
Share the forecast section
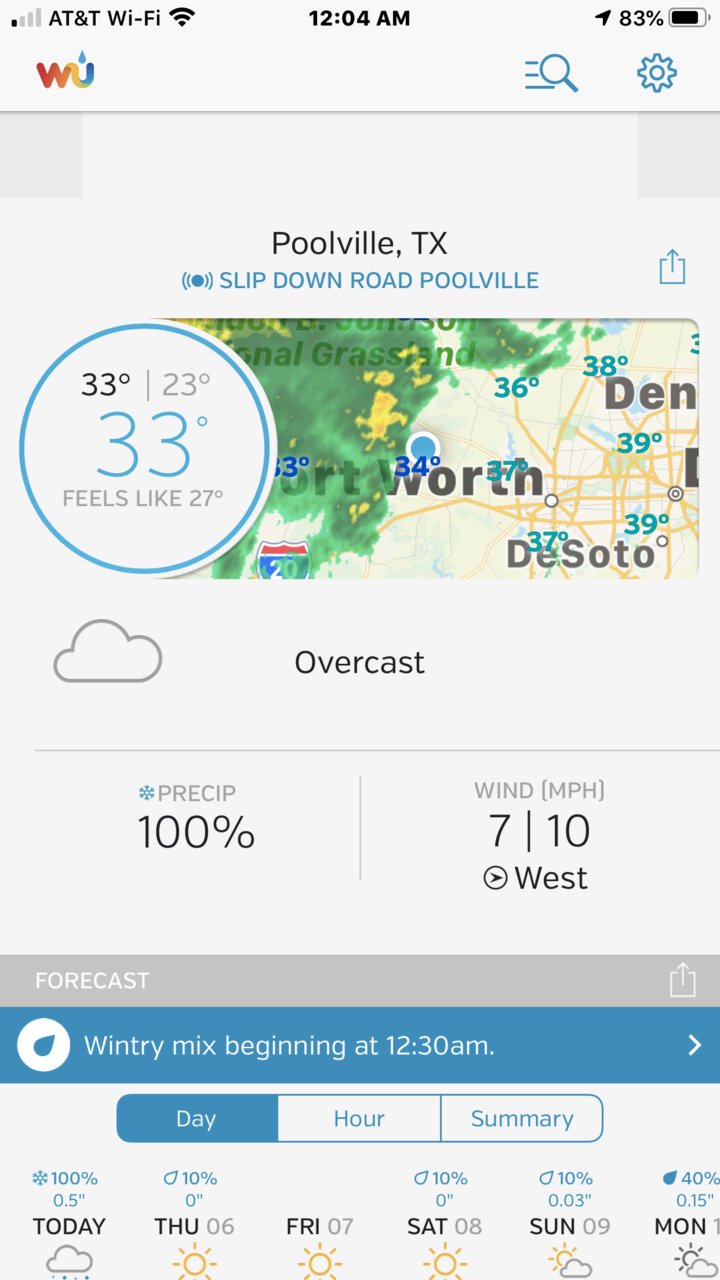click(682, 980)
